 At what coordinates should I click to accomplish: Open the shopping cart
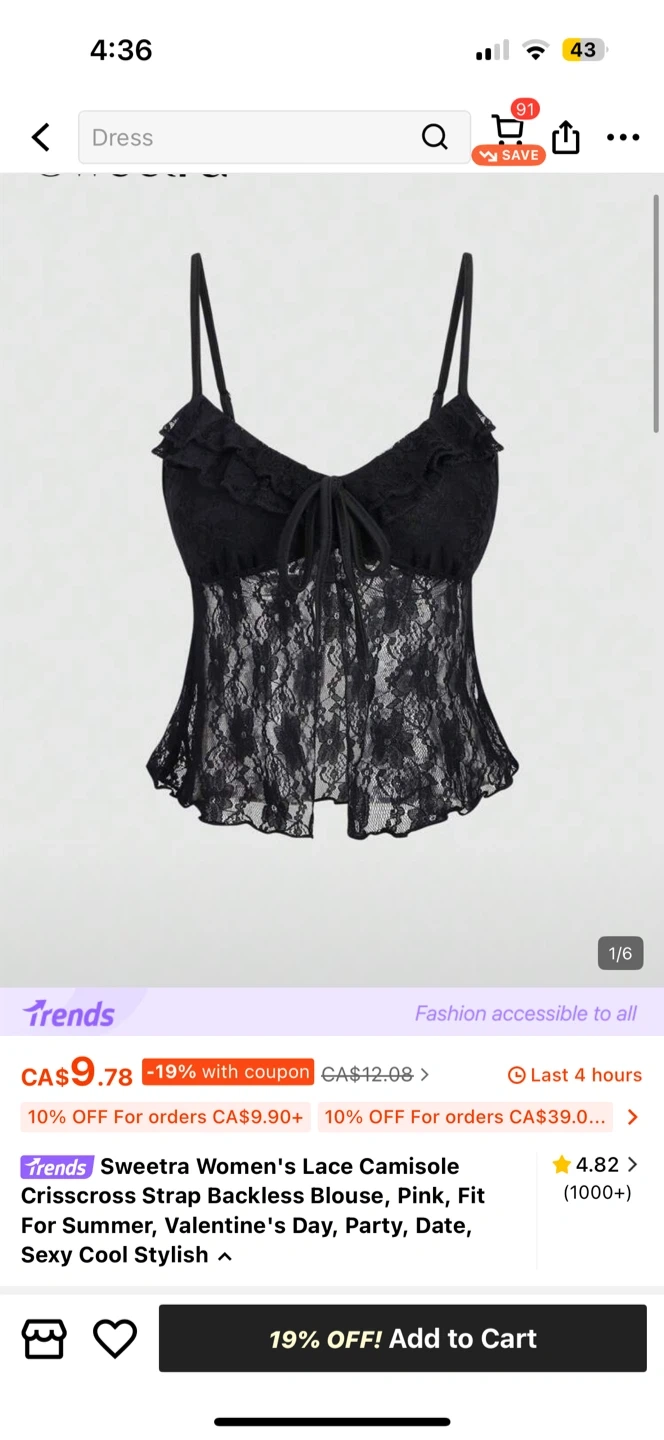508,133
